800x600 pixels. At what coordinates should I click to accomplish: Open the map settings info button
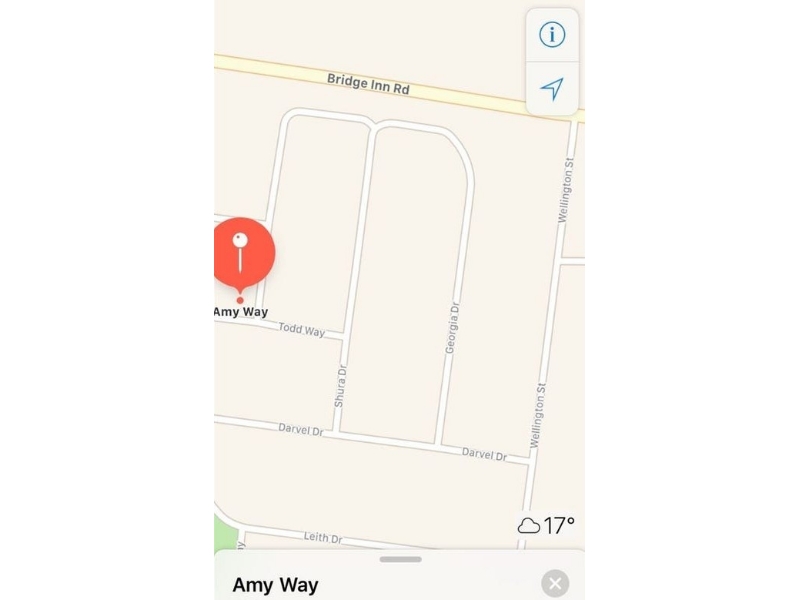(x=552, y=35)
